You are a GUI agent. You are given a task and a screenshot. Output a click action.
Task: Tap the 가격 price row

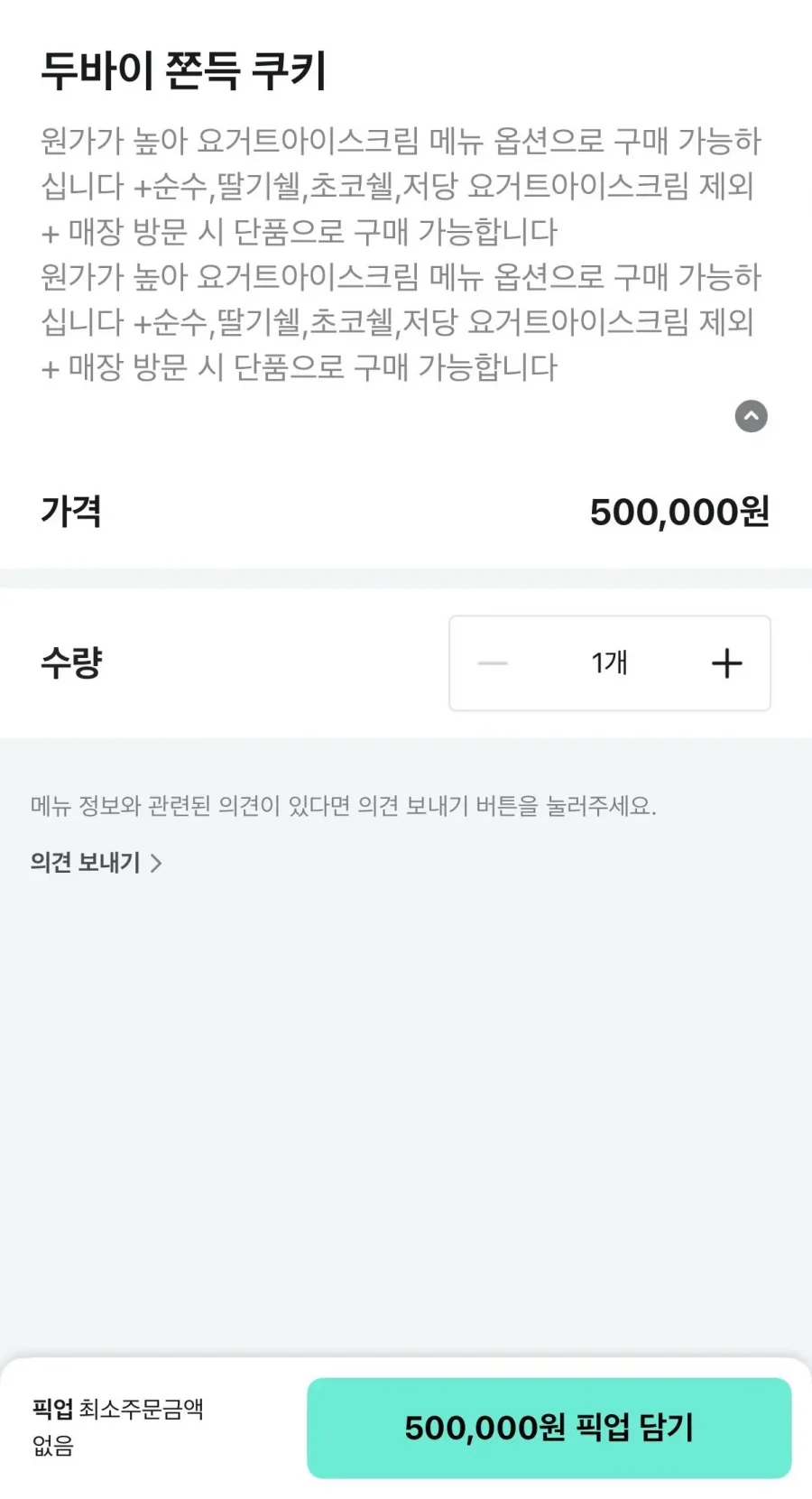(x=74, y=511)
